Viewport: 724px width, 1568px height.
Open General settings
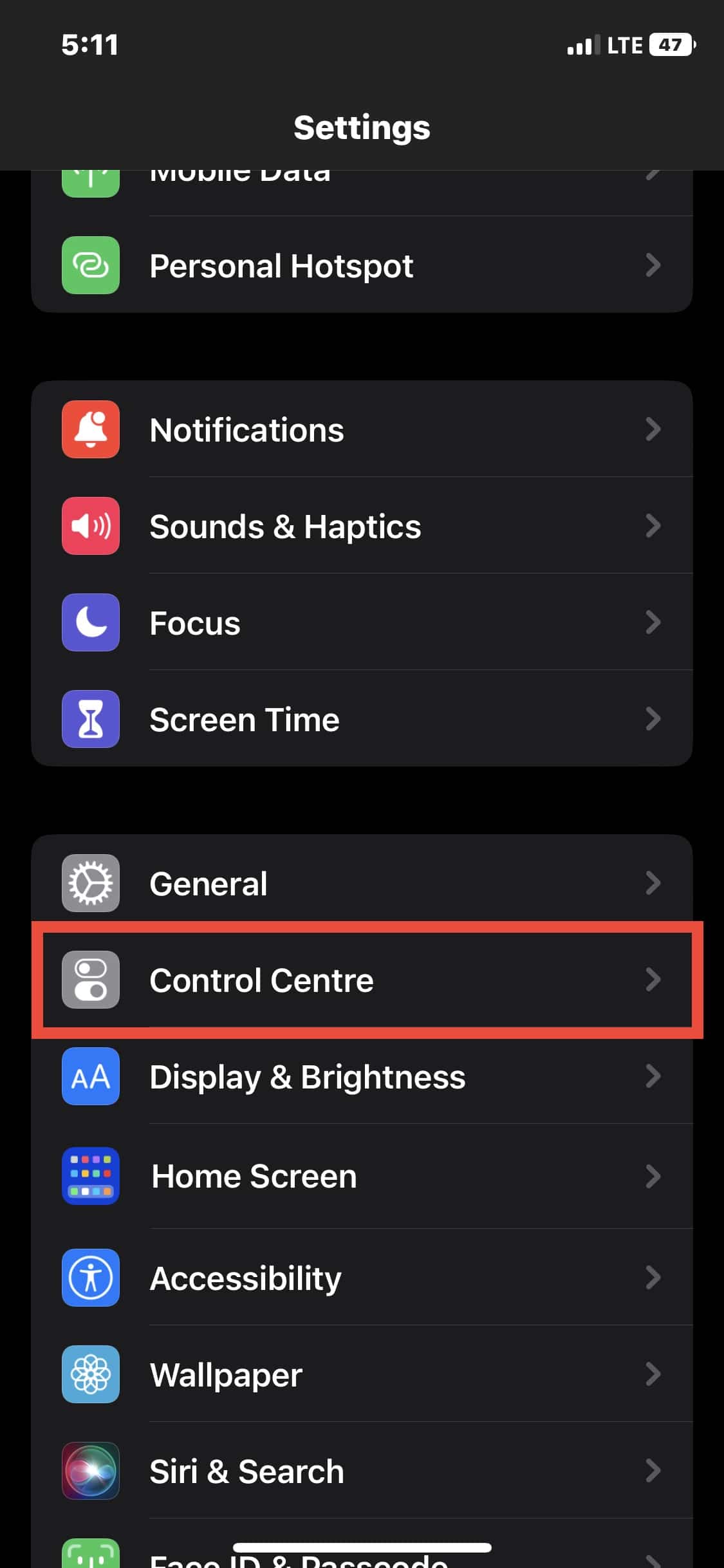pos(360,883)
